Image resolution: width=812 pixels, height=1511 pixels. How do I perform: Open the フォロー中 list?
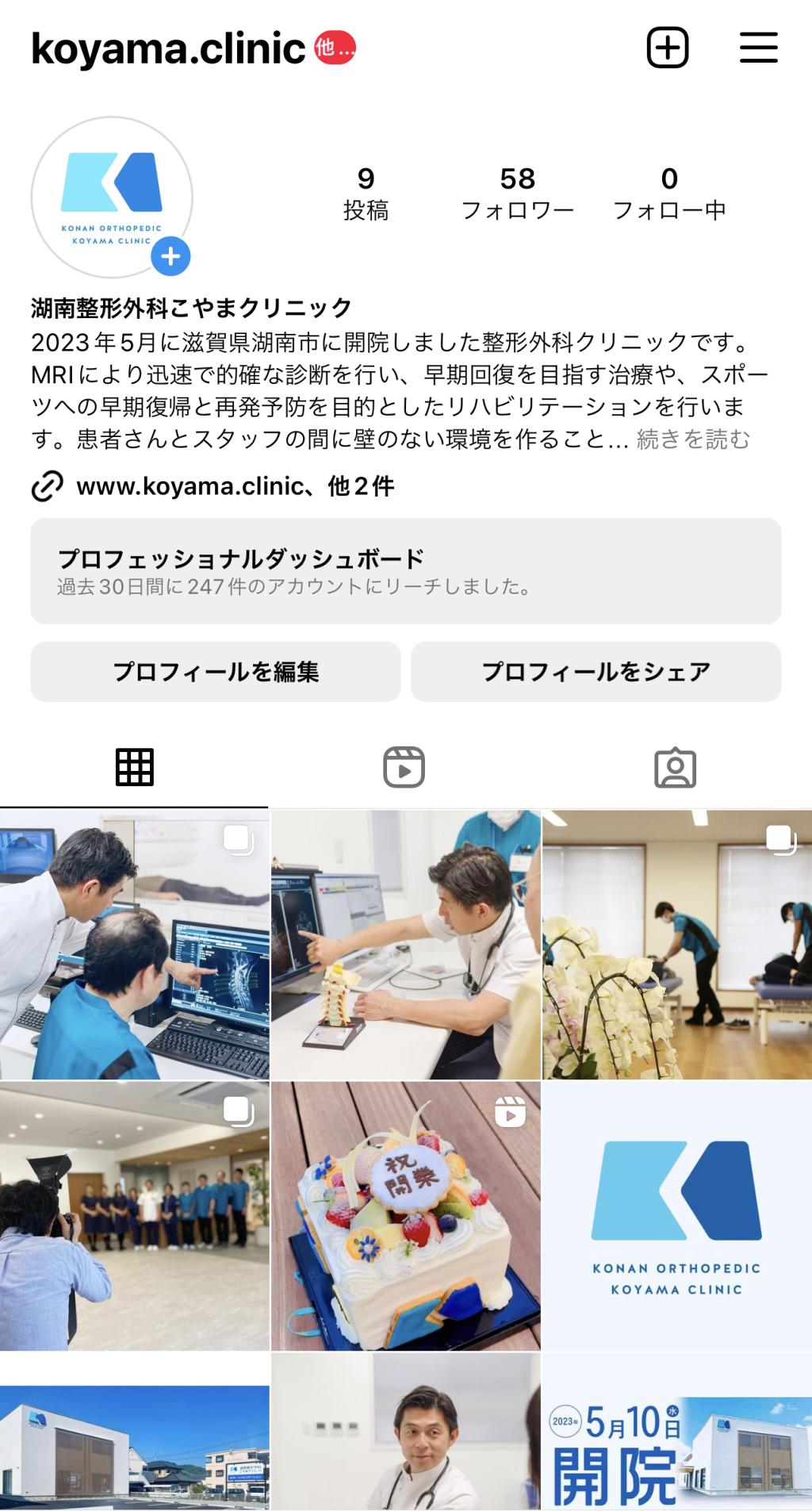669,193
